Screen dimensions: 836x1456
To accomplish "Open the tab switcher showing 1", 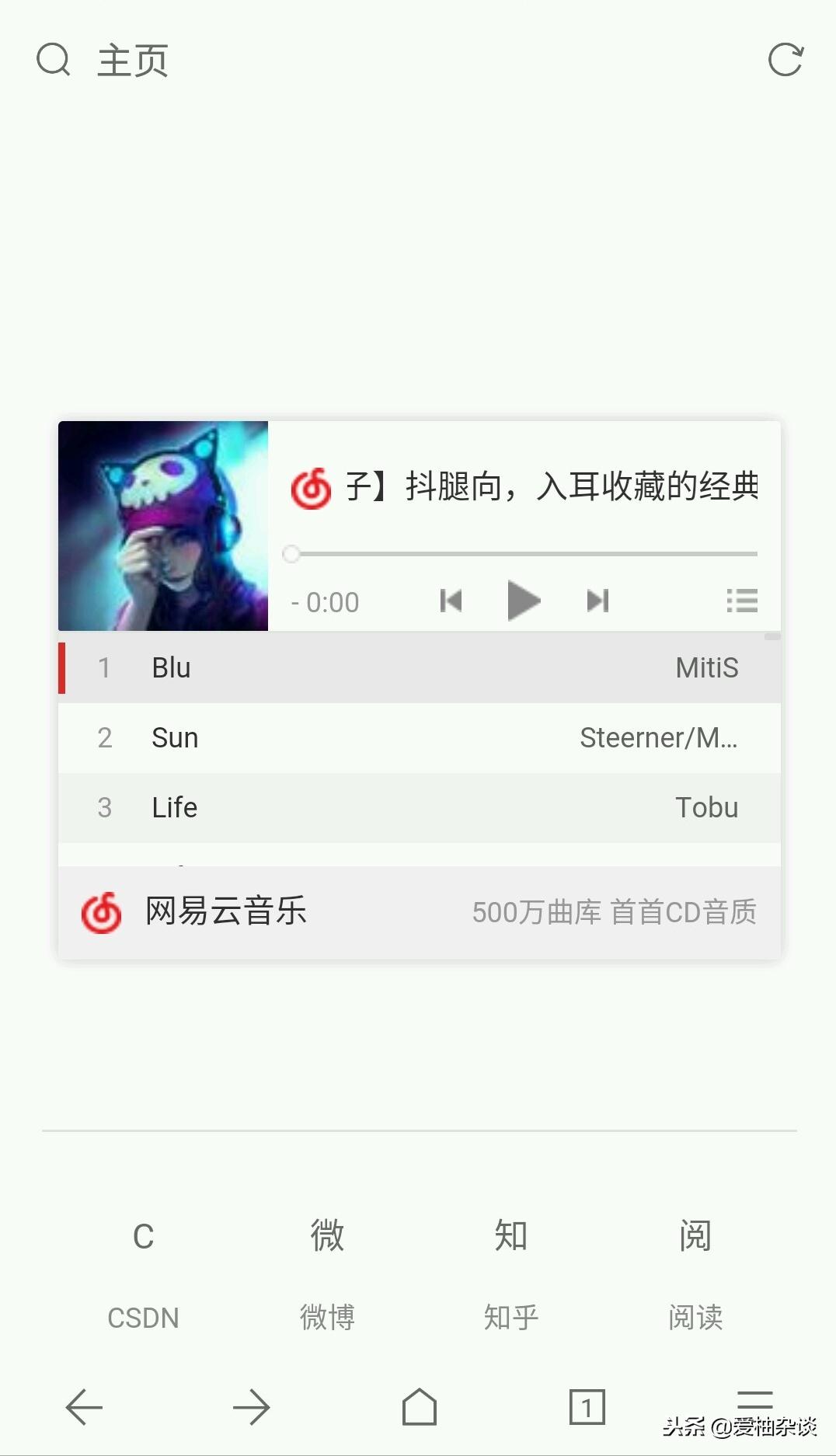I will [588, 1406].
